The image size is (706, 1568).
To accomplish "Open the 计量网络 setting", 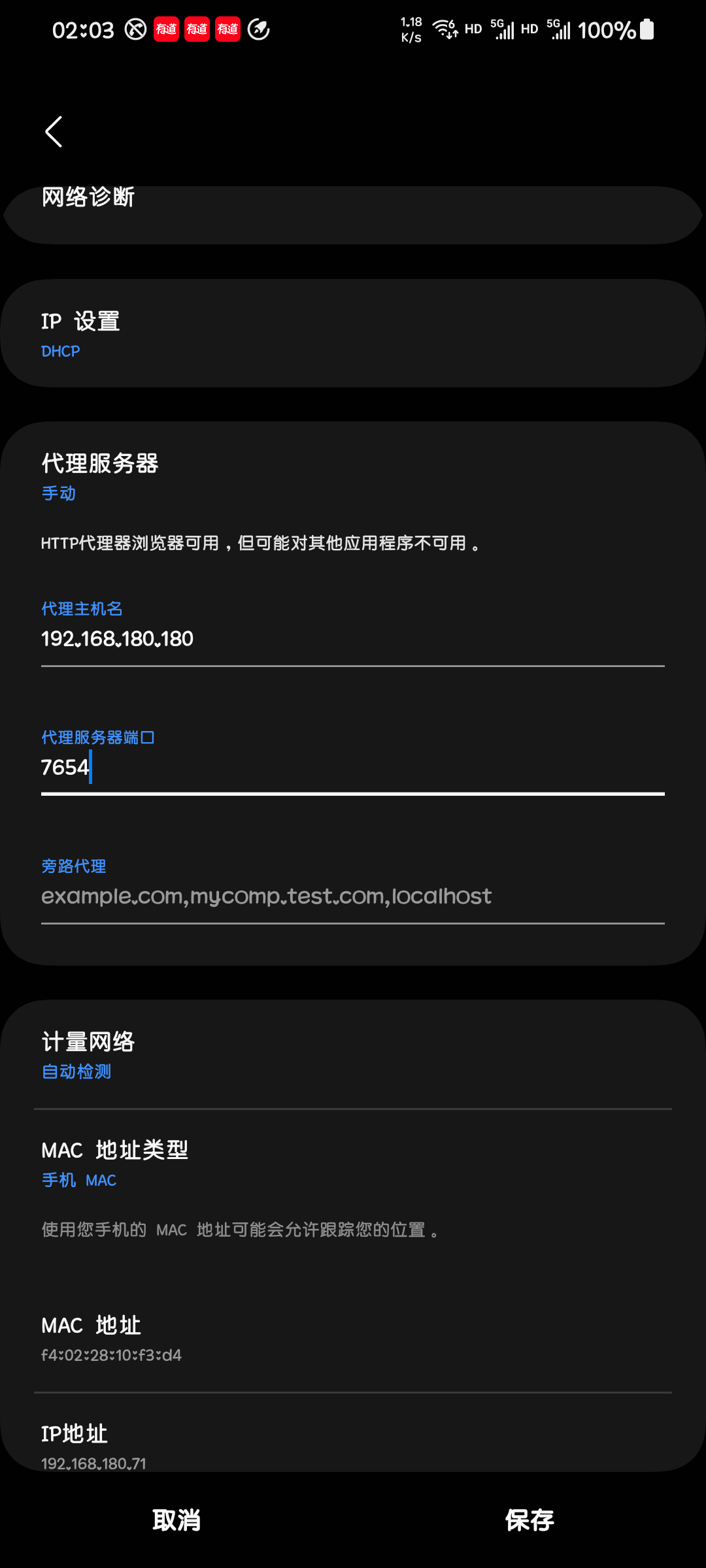I will 353,1054.
